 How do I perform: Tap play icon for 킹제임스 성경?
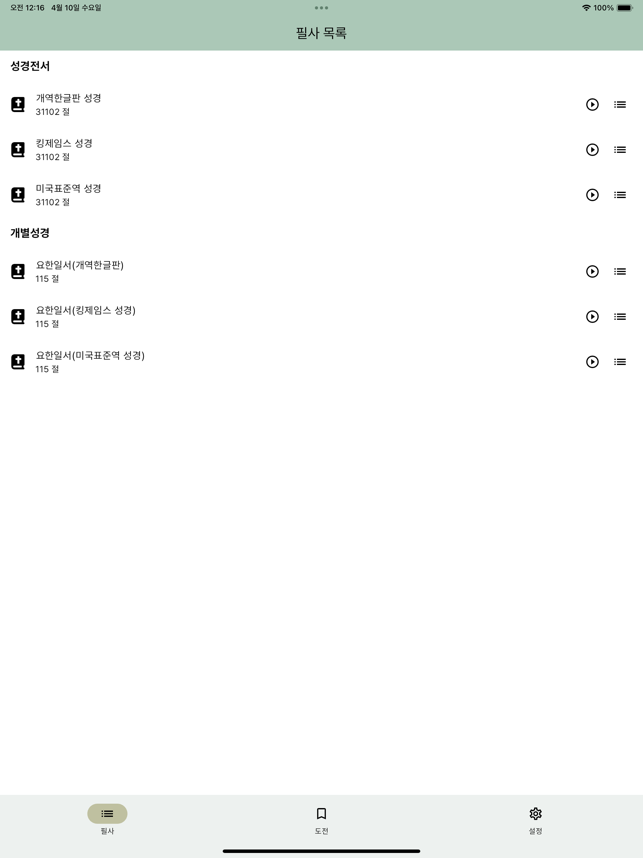(x=592, y=150)
